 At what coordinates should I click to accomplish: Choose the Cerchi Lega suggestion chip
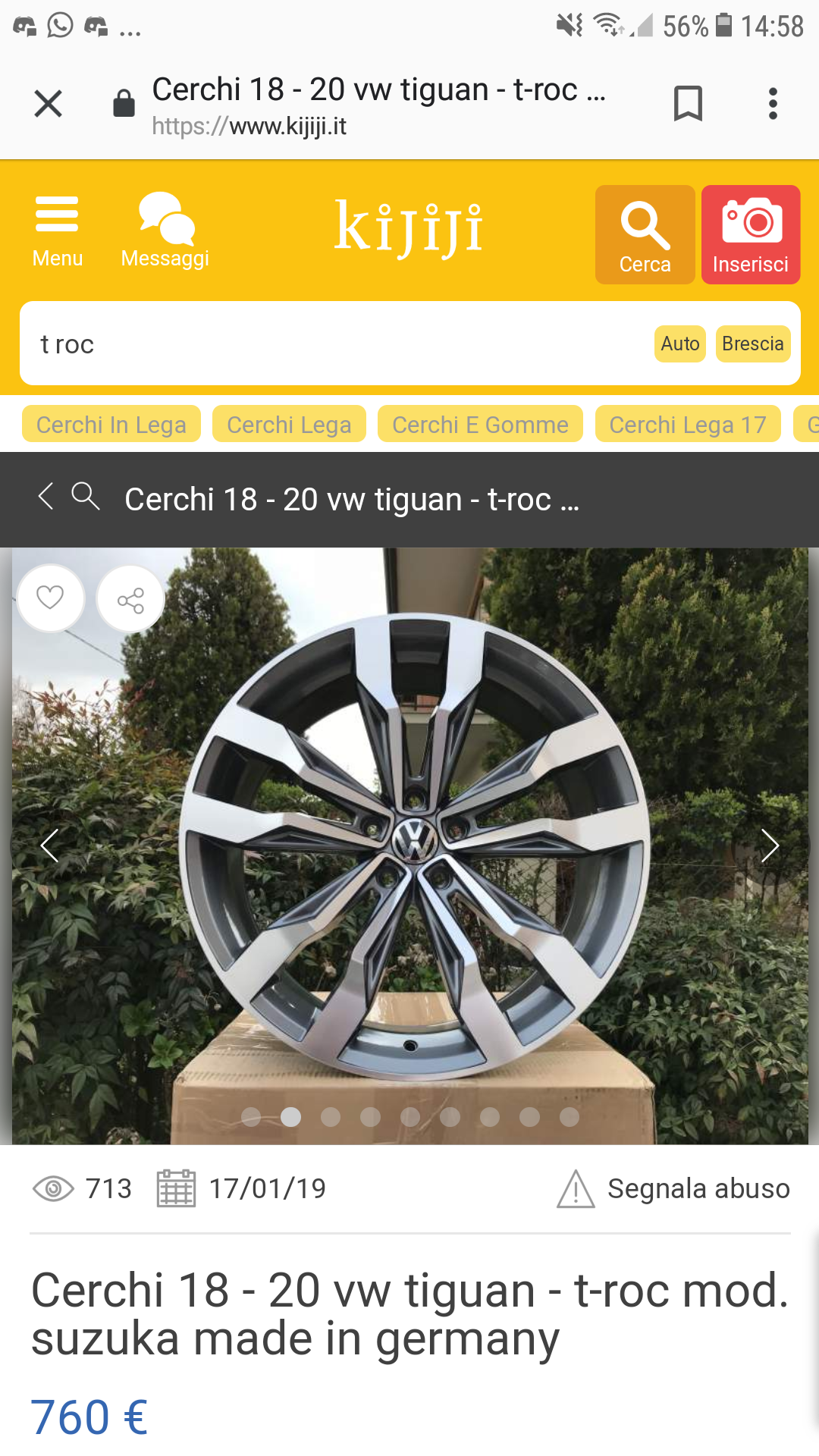289,425
